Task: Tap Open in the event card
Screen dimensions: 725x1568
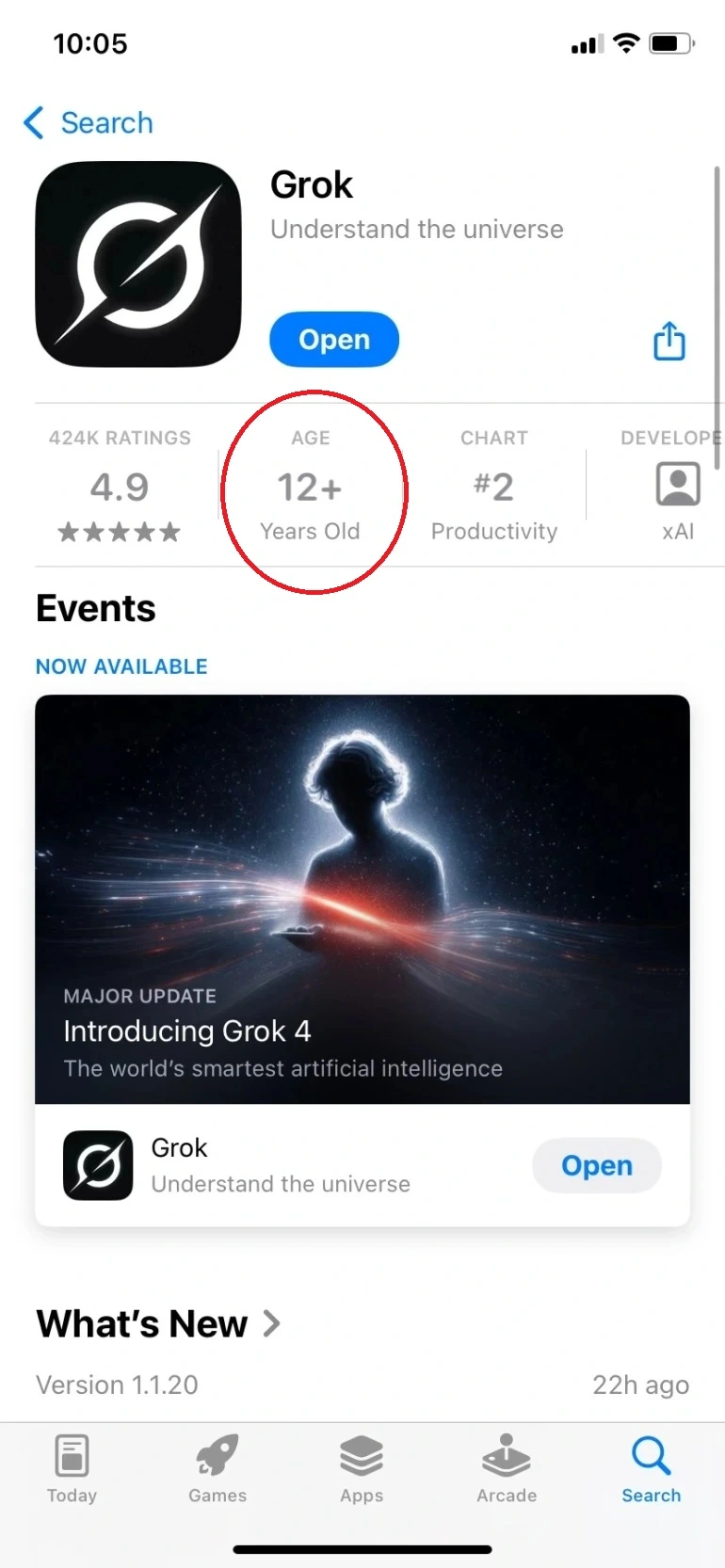Action: coord(596,1165)
